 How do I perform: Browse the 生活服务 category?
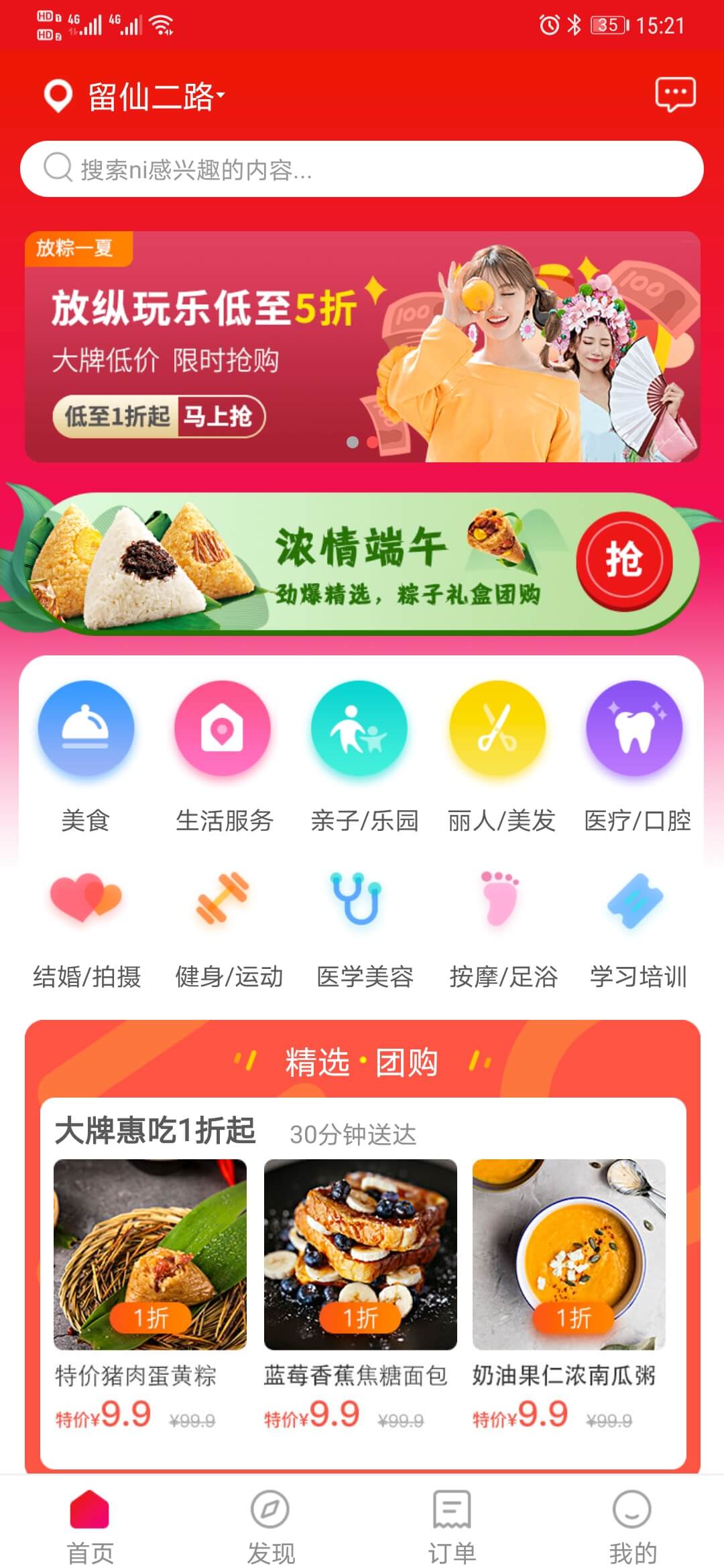(223, 755)
